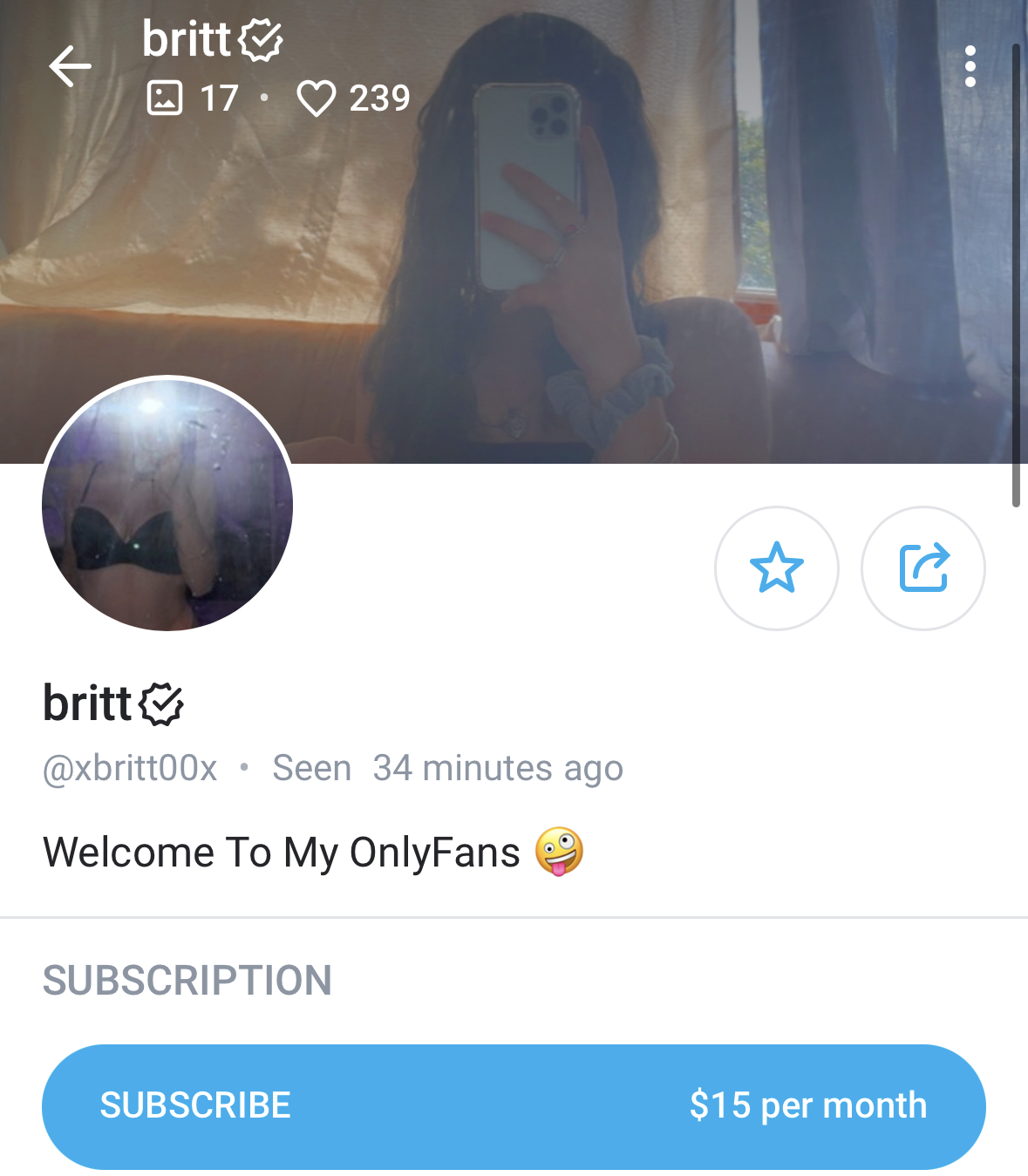Go back using the arrow
The image size is (1028, 1176).
(70, 66)
